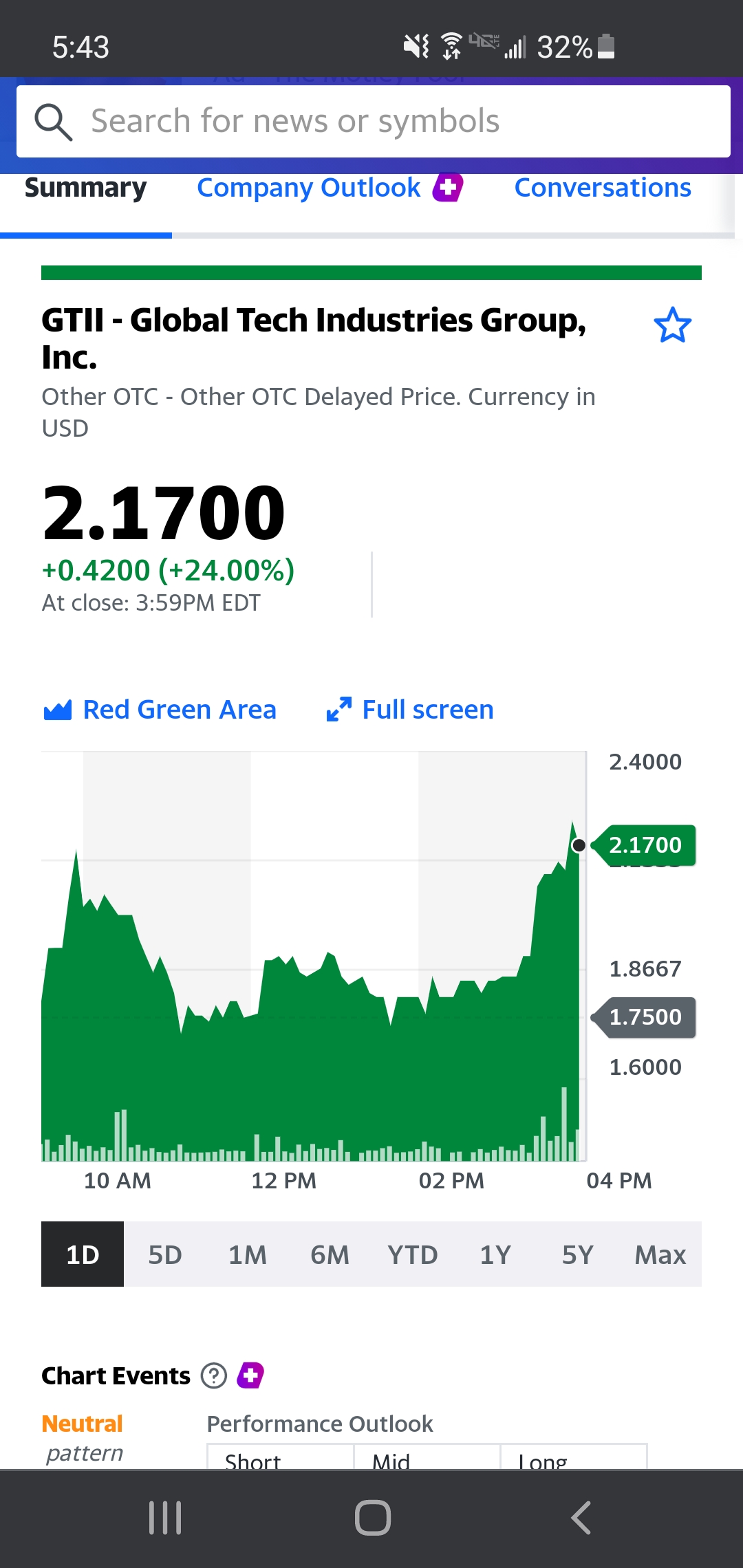Open recent apps from the navigation bar

pyautogui.click(x=165, y=1518)
